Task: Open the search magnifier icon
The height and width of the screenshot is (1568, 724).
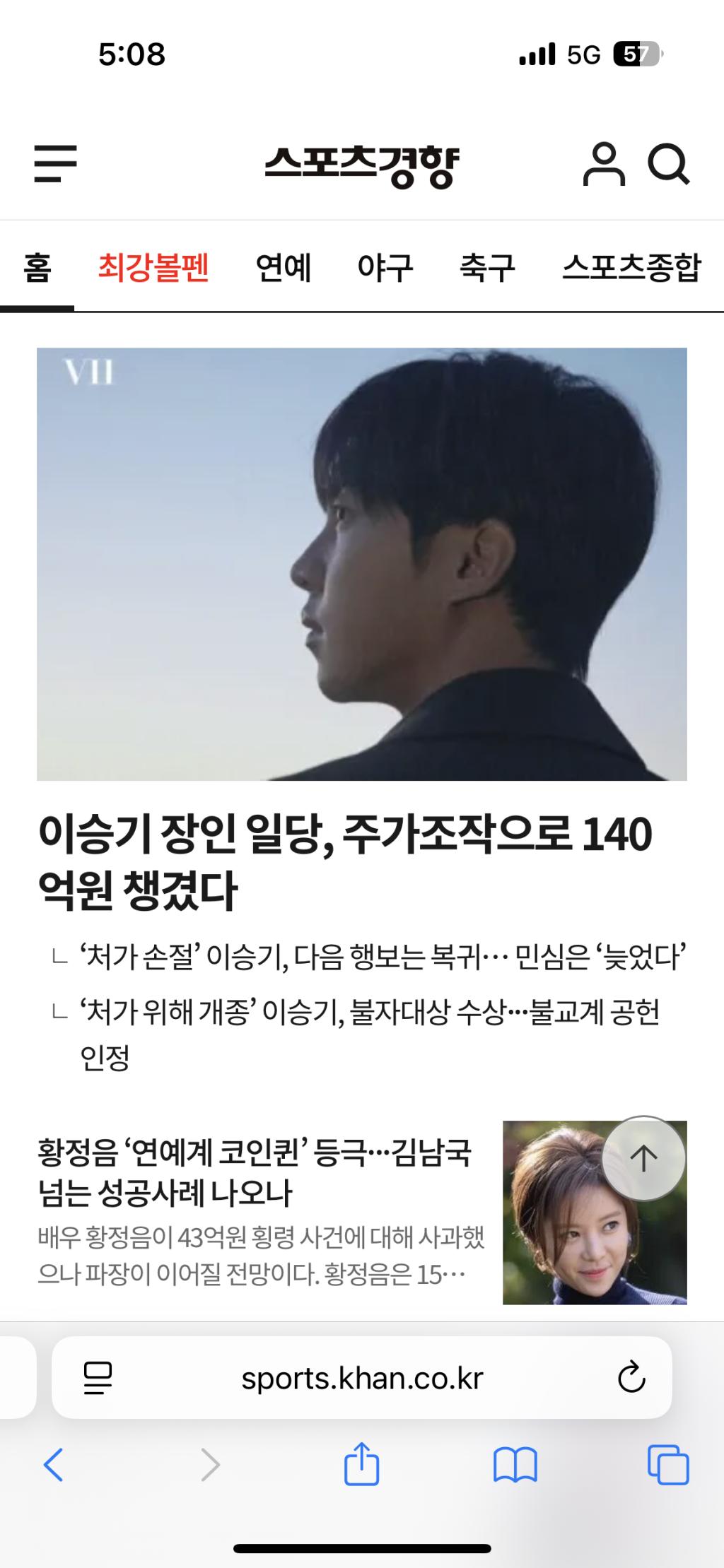Action: (x=668, y=164)
